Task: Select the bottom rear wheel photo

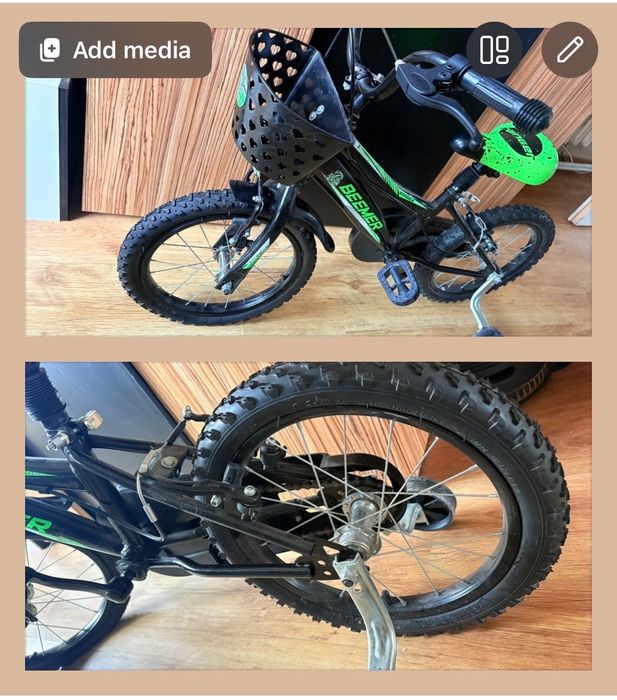Action: (308, 515)
